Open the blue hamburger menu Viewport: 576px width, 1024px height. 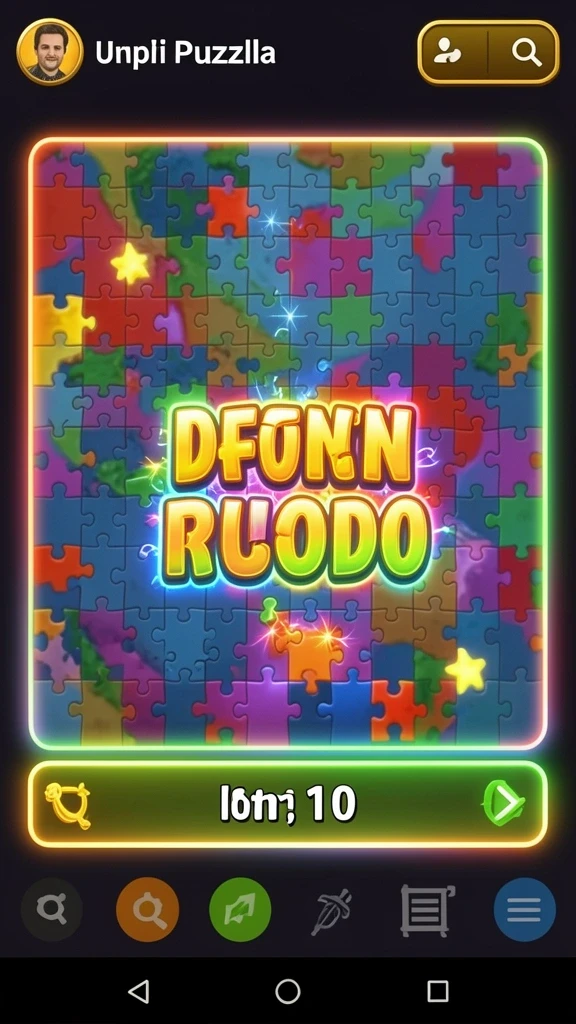click(525, 909)
